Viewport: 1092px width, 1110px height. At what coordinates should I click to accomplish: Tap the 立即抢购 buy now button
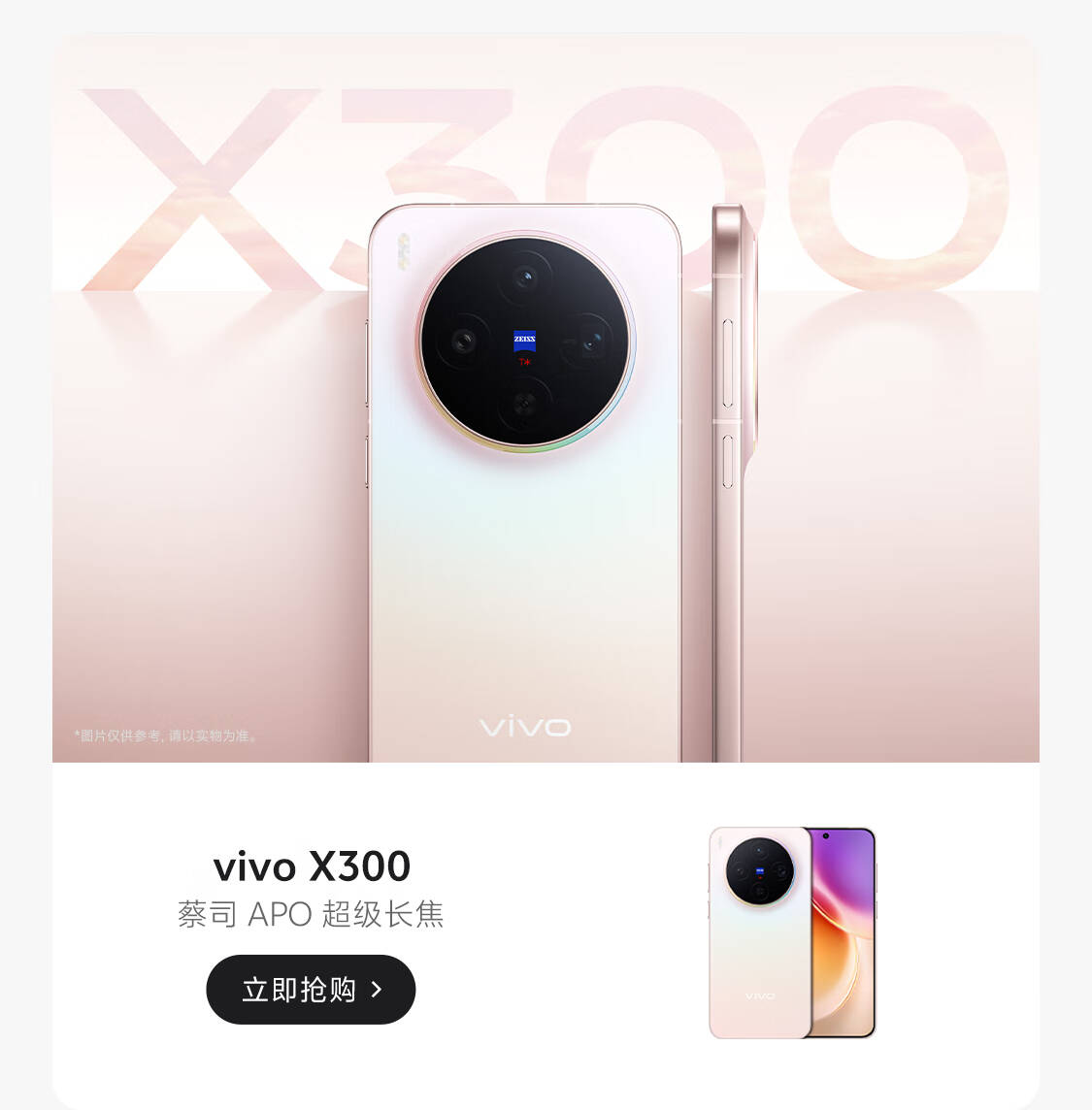pos(311,989)
